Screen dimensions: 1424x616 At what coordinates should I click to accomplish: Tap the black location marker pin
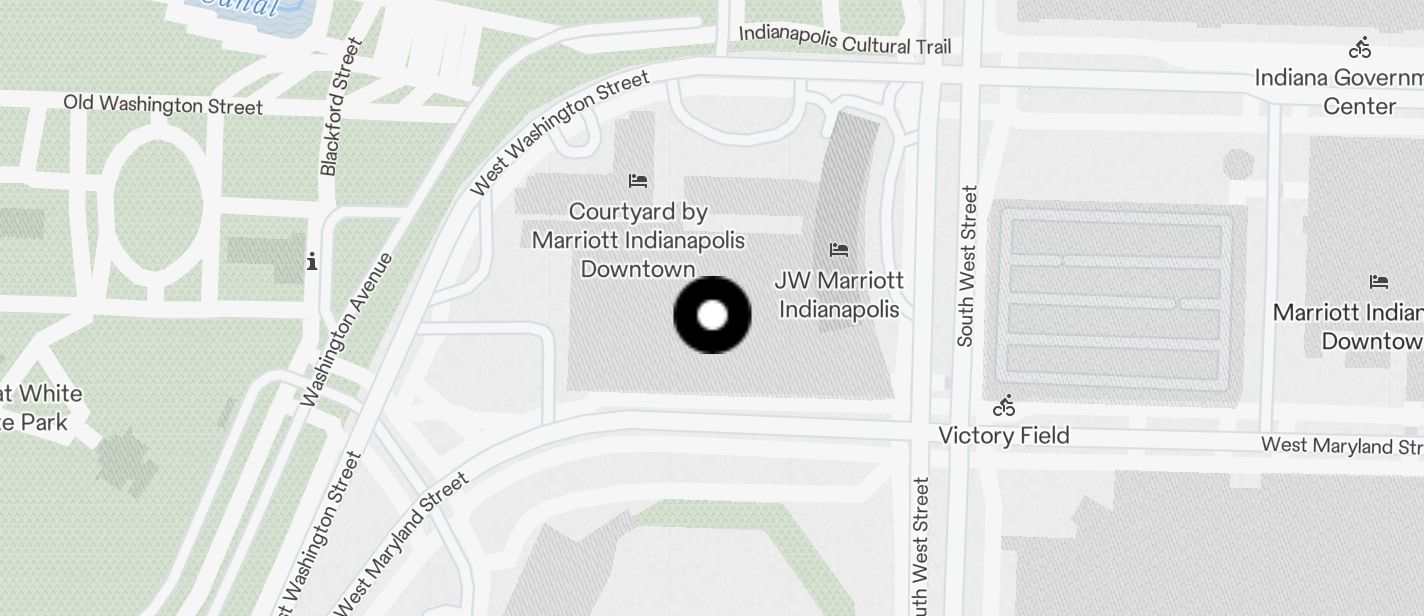point(712,315)
